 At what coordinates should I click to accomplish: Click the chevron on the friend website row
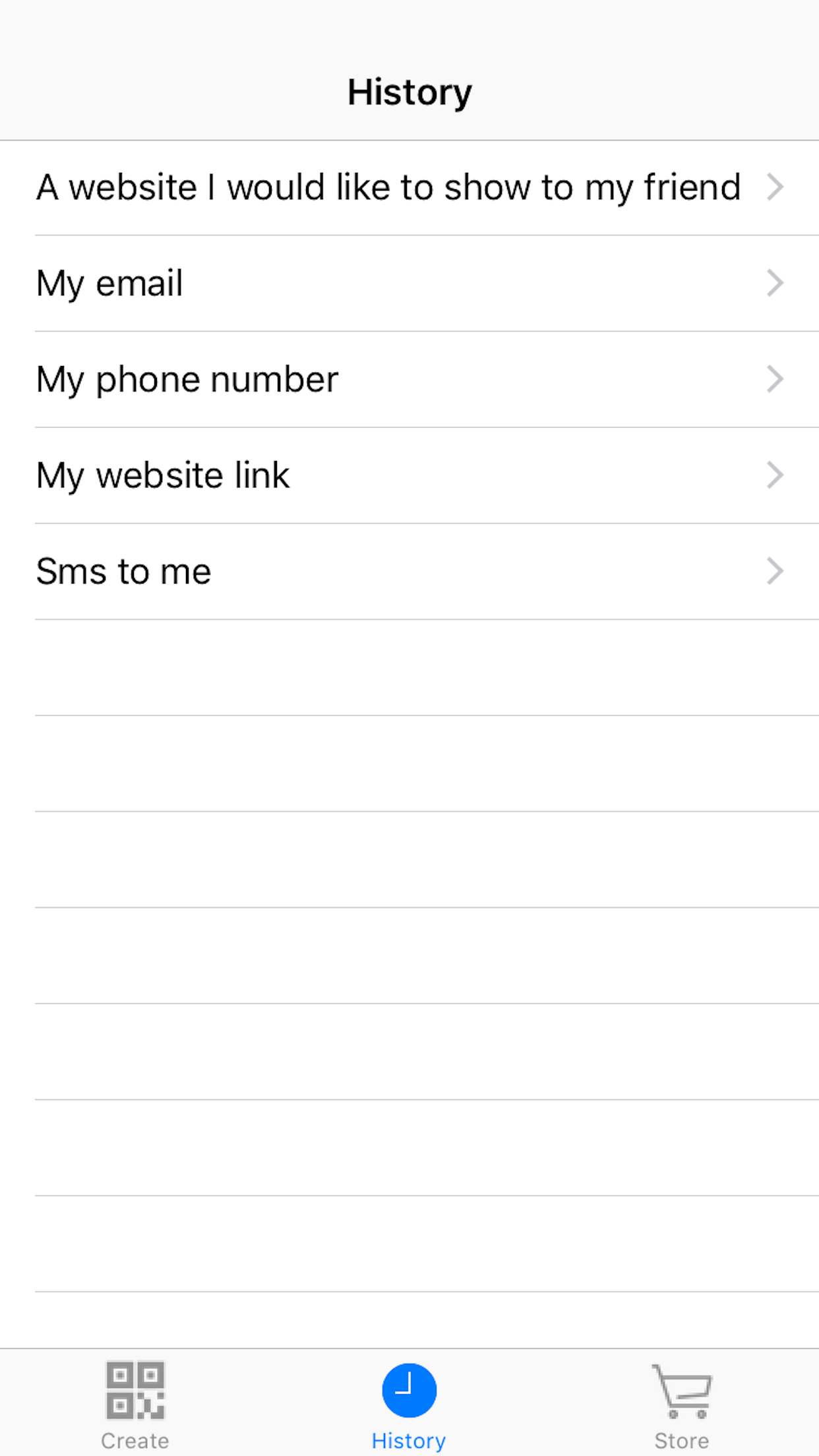(x=775, y=187)
